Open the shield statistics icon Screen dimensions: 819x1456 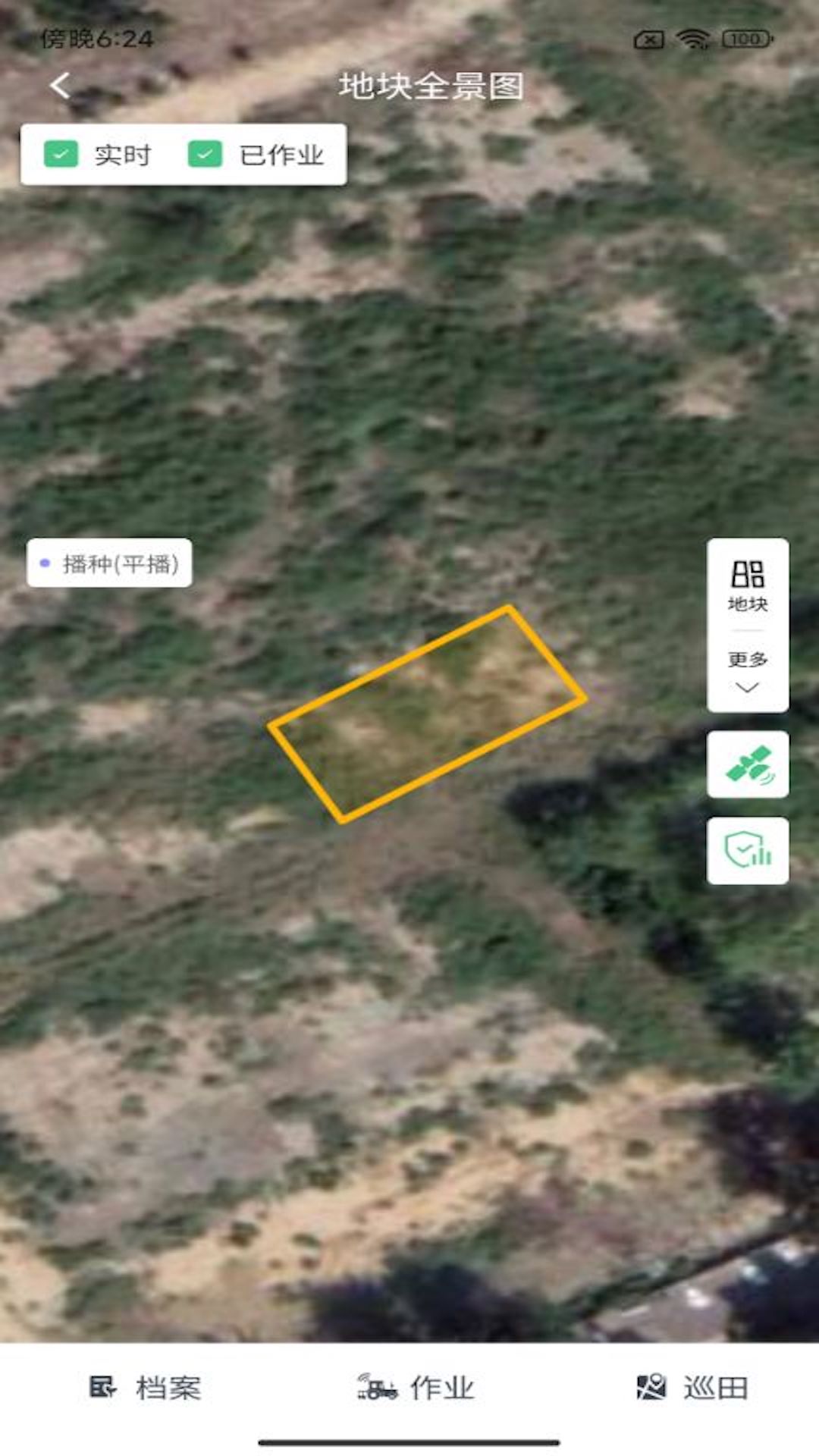[x=748, y=850]
